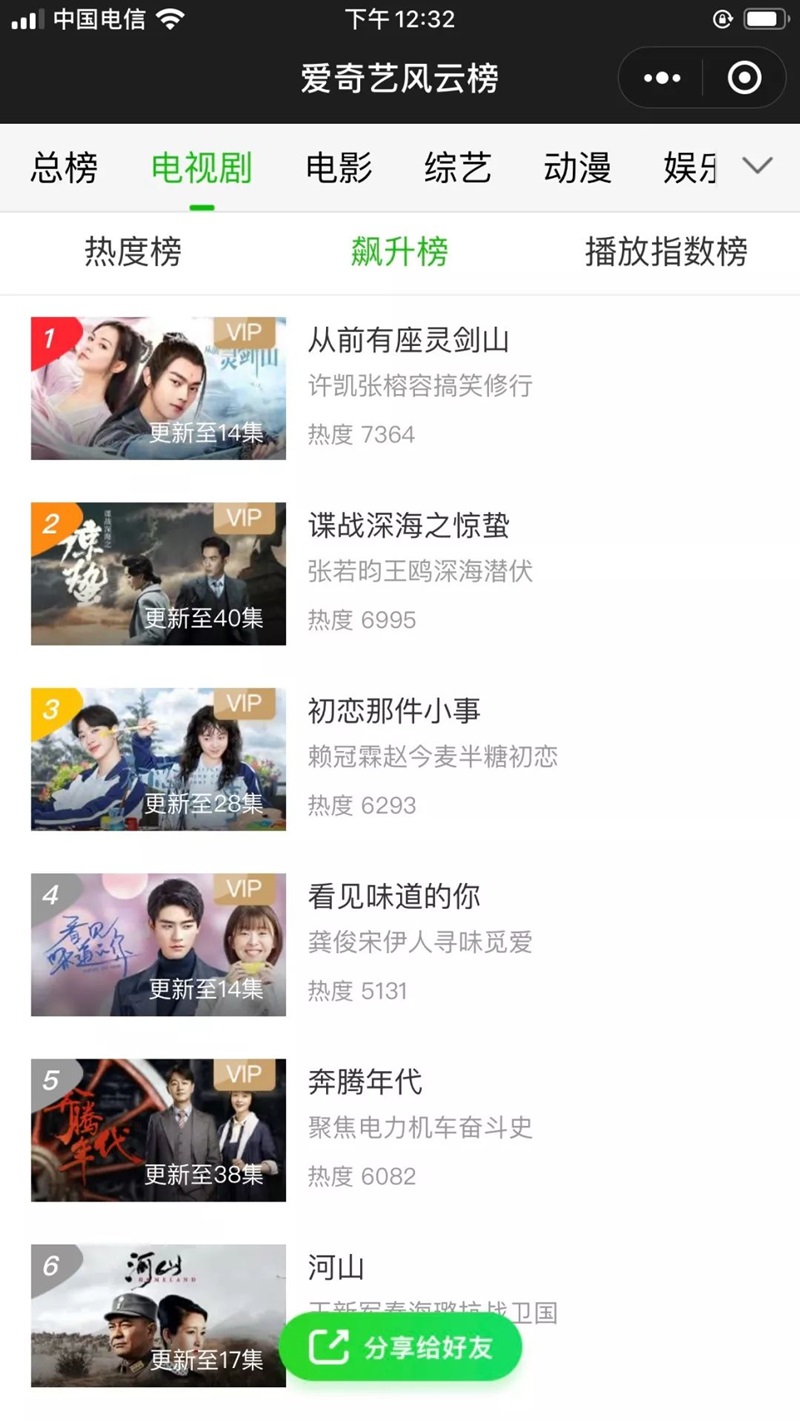Select the 飙升榜 ranking tab
This screenshot has height=1422, width=800.
point(399,252)
